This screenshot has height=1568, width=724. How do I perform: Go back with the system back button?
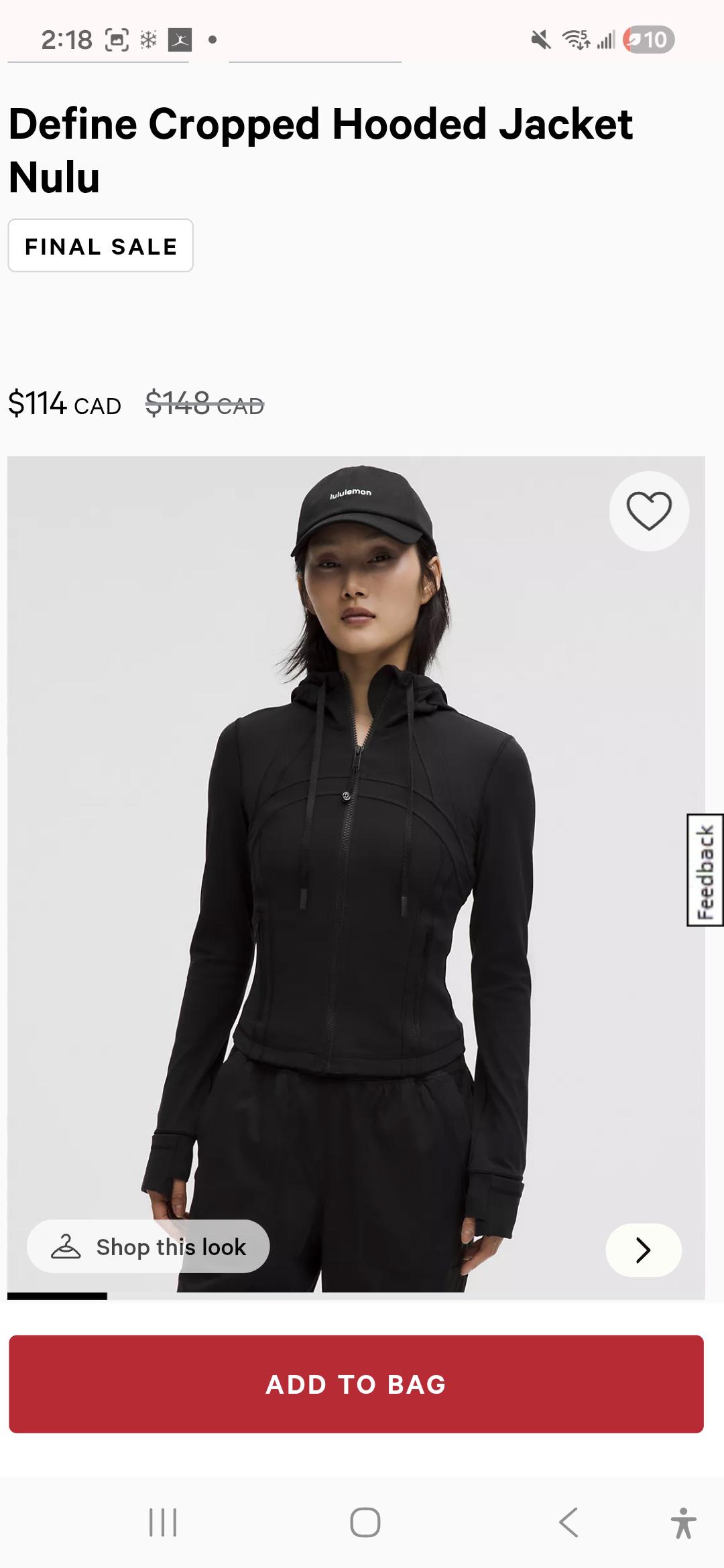pyautogui.click(x=568, y=1522)
